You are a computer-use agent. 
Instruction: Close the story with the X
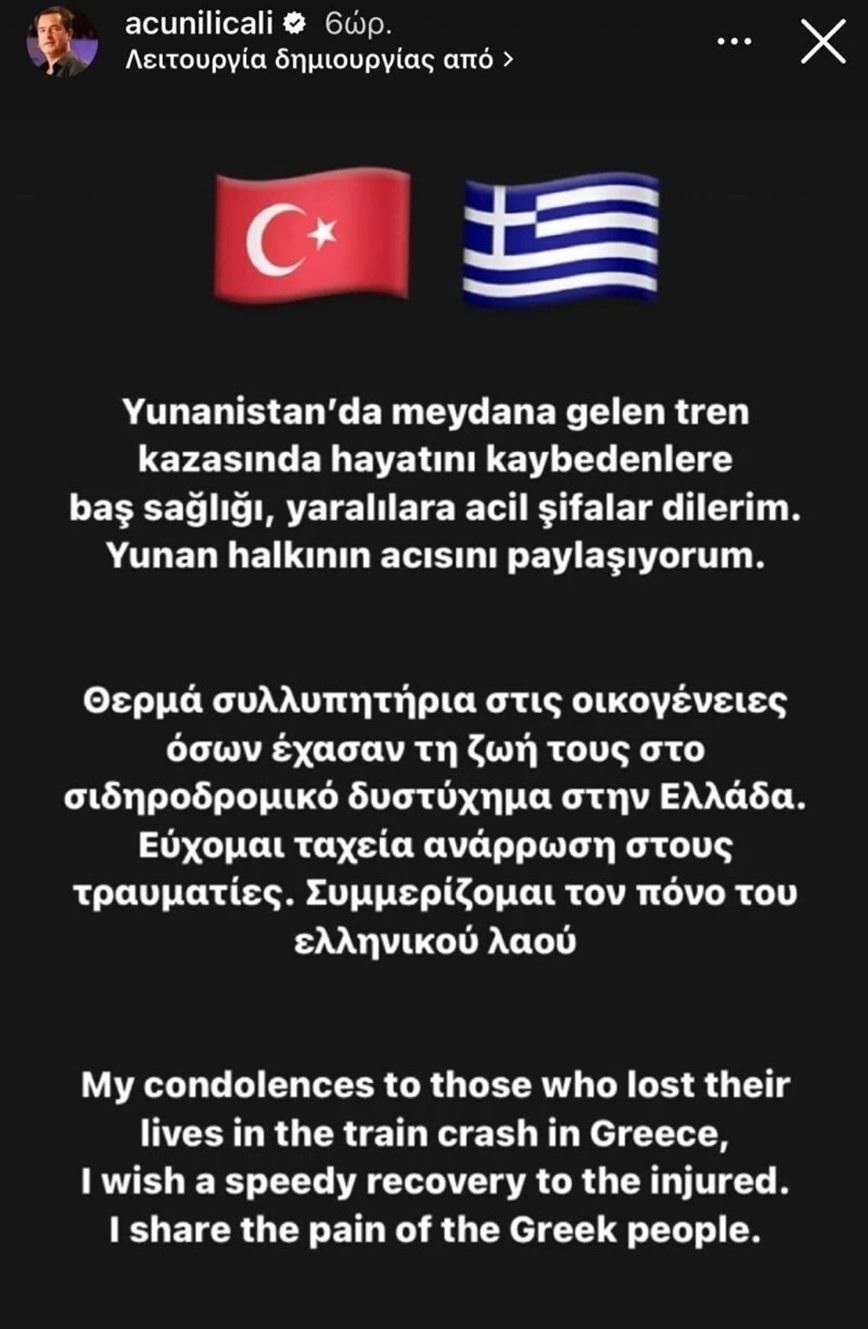[x=824, y=43]
